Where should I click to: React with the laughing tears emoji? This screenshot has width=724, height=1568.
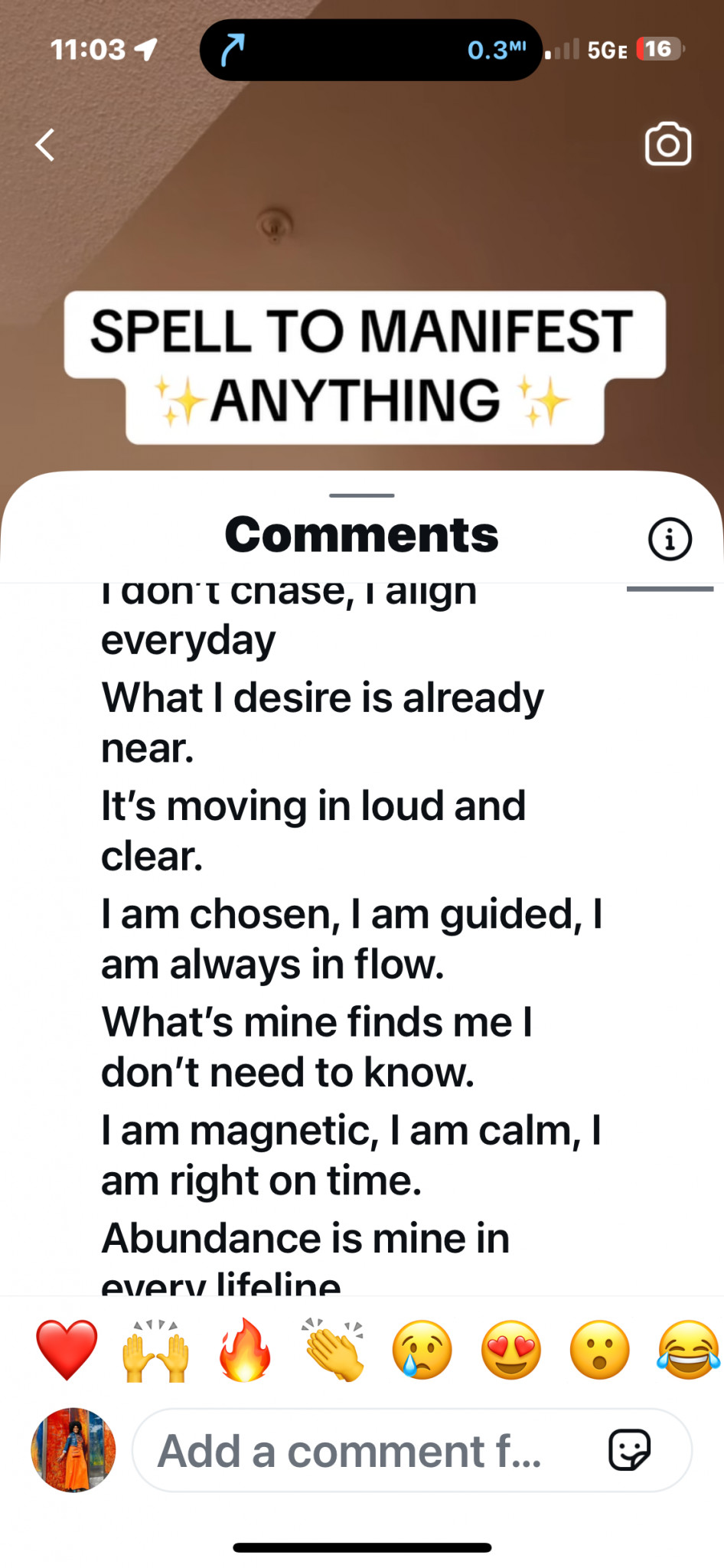click(688, 1350)
